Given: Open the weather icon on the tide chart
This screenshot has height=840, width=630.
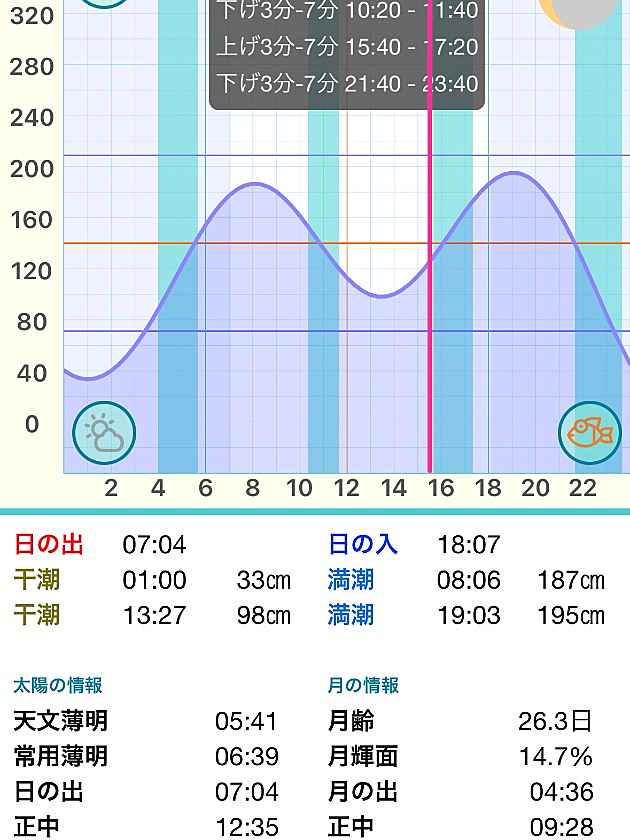Looking at the screenshot, I should click(x=104, y=433).
